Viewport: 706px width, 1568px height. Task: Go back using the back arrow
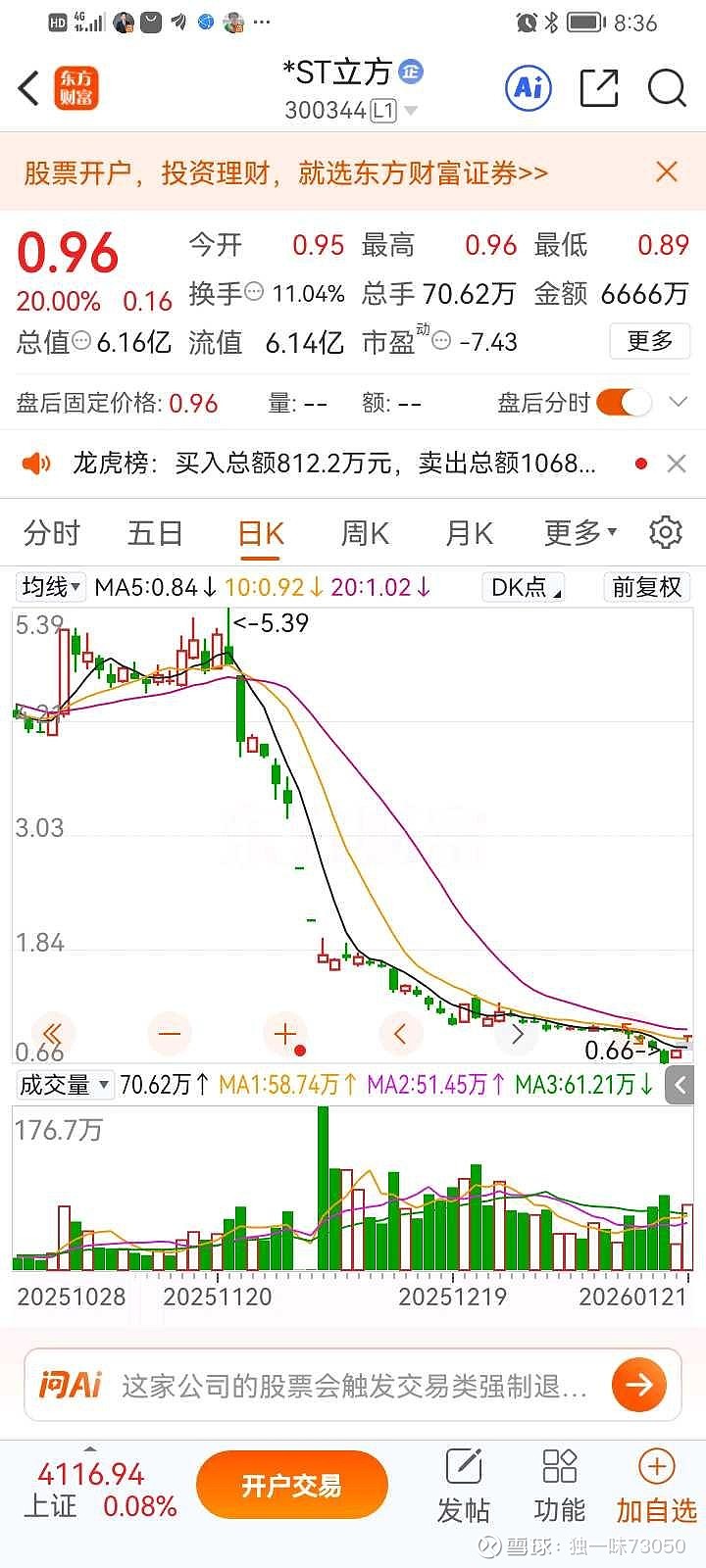[x=26, y=87]
